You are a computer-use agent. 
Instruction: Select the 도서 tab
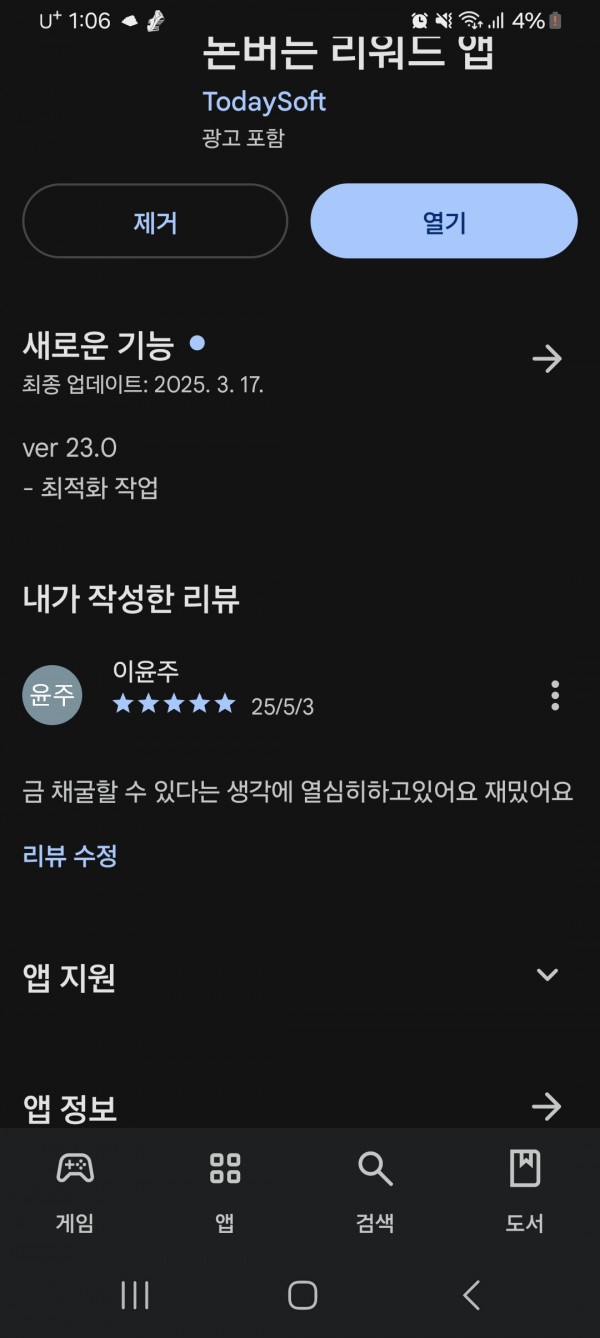[524, 1192]
